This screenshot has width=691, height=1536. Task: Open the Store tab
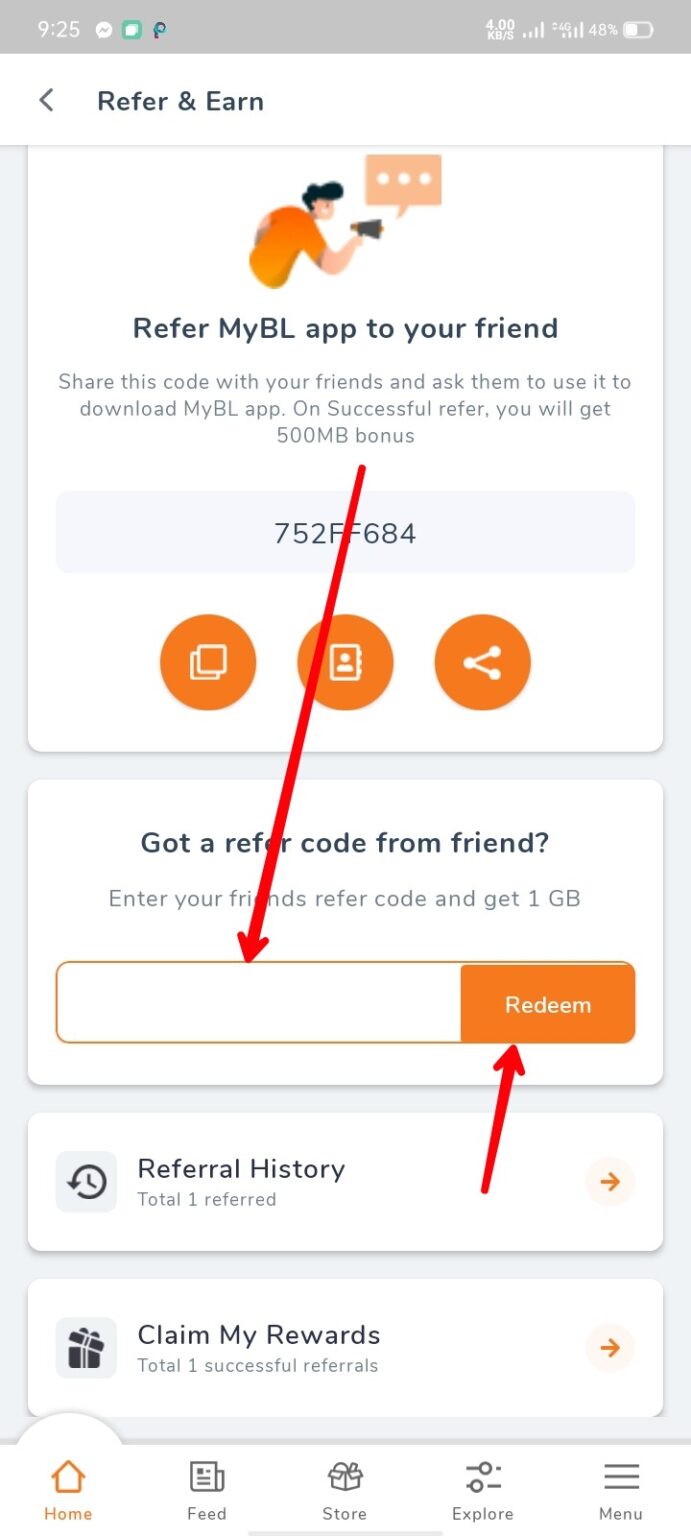345,1490
